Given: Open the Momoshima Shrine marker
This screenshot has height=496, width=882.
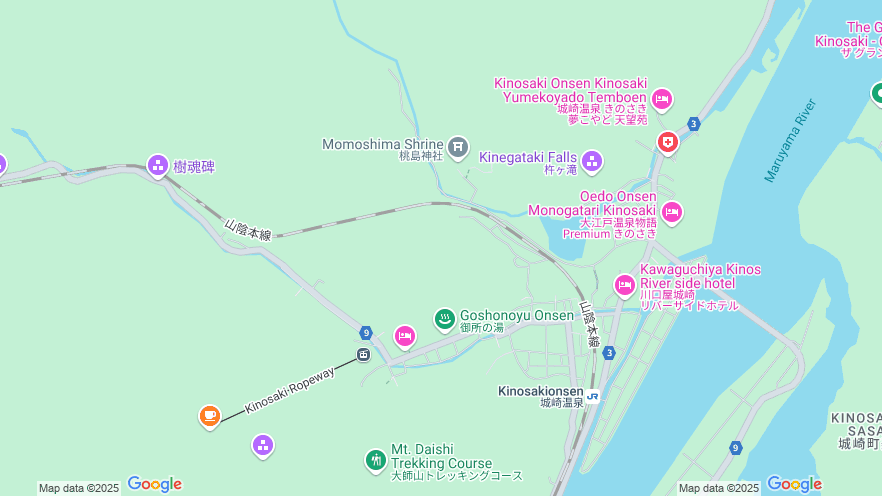Looking at the screenshot, I should (x=458, y=148).
